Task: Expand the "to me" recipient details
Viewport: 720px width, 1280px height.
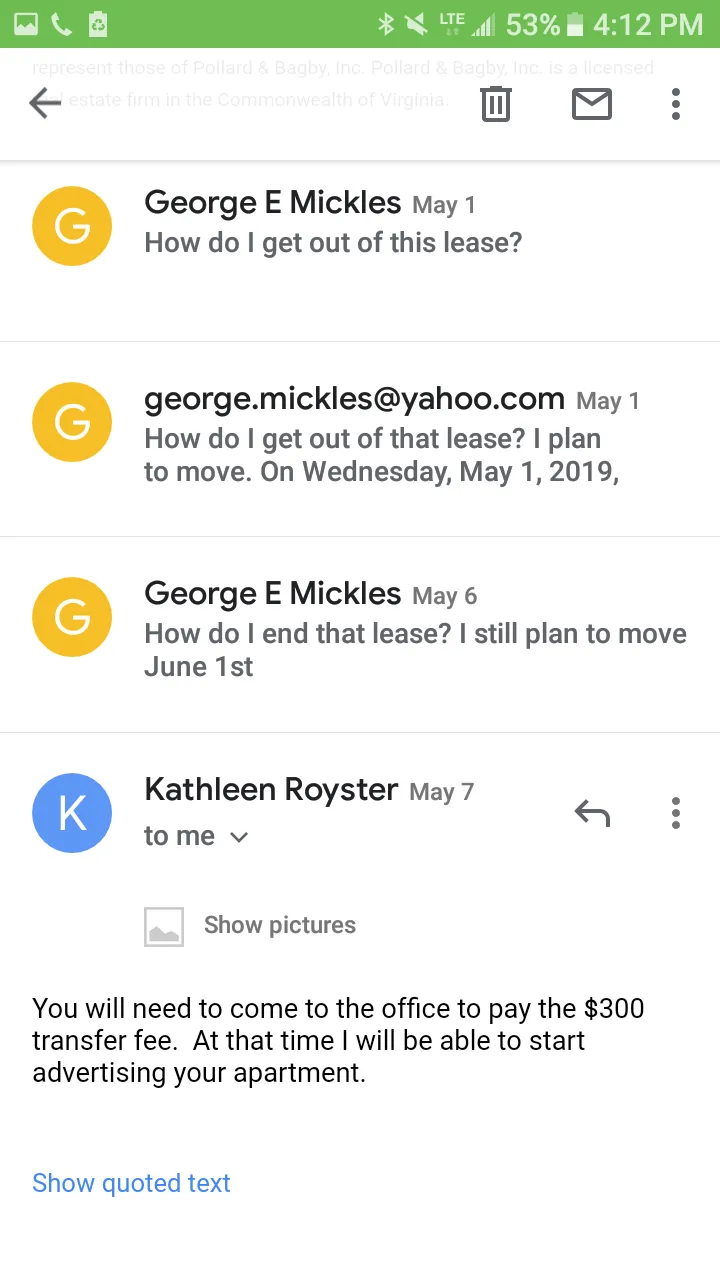Action: (x=196, y=837)
